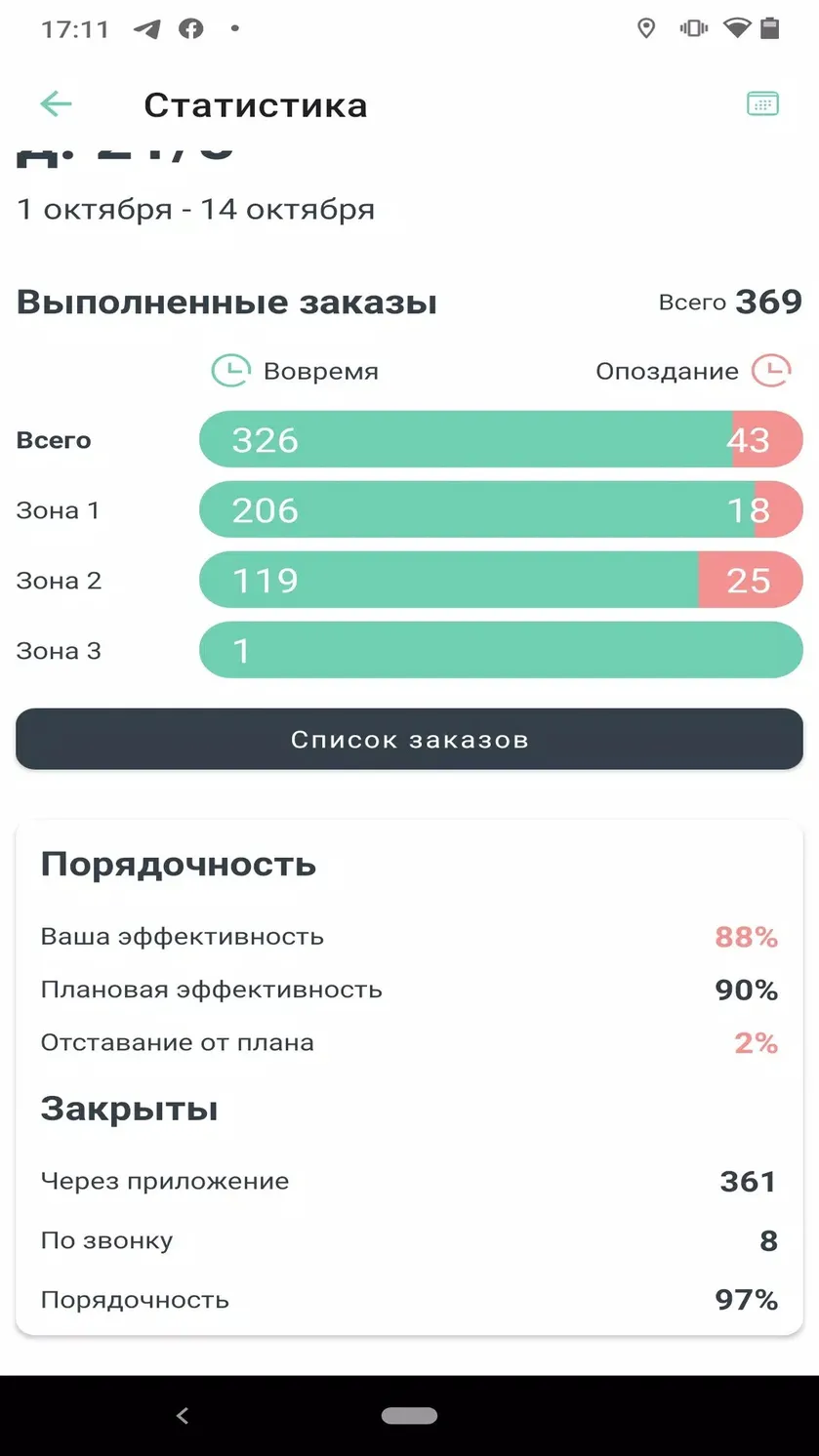
Task: Tap the system home pill
Action: click(409, 1415)
